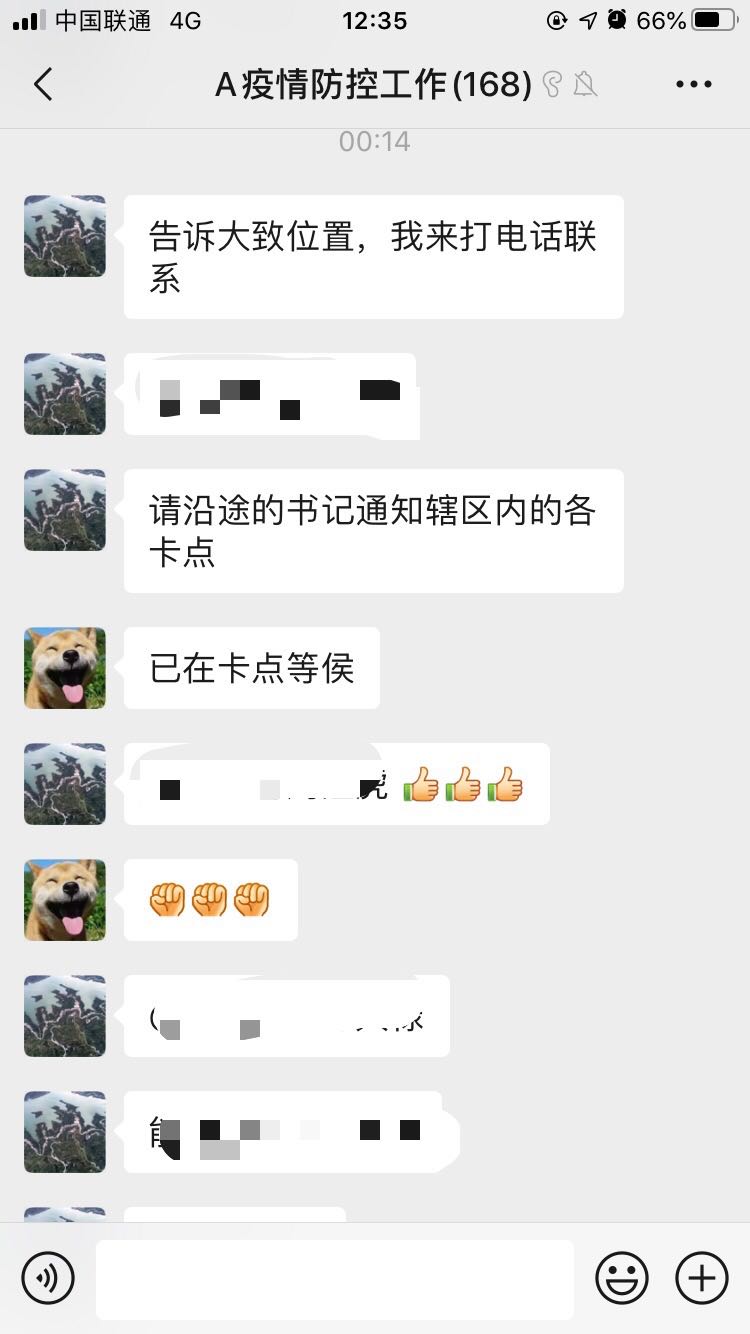Open the plus attachment menu
This screenshot has width=750, height=1334.
click(702, 1278)
